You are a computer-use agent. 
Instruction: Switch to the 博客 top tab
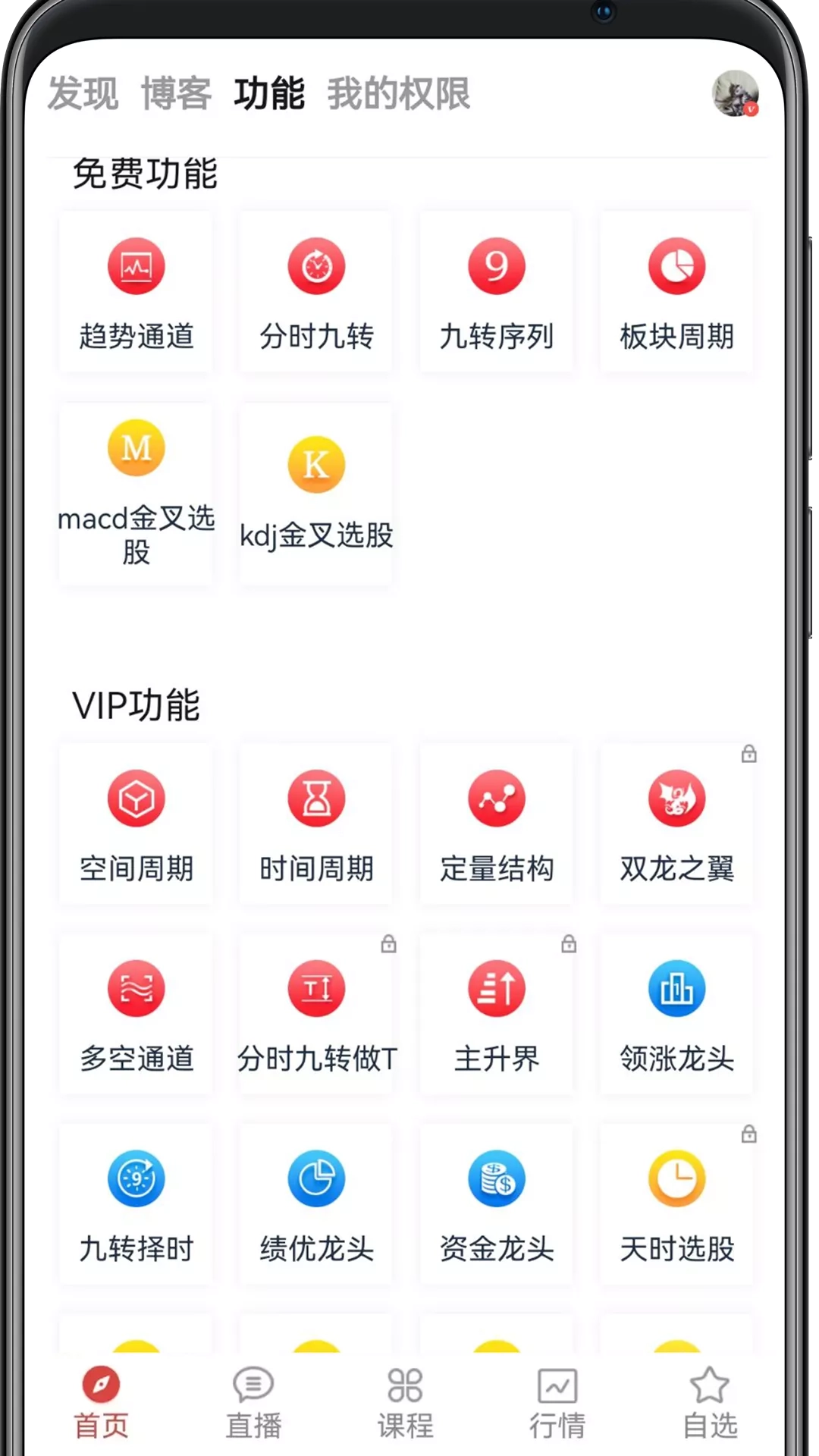[176, 94]
